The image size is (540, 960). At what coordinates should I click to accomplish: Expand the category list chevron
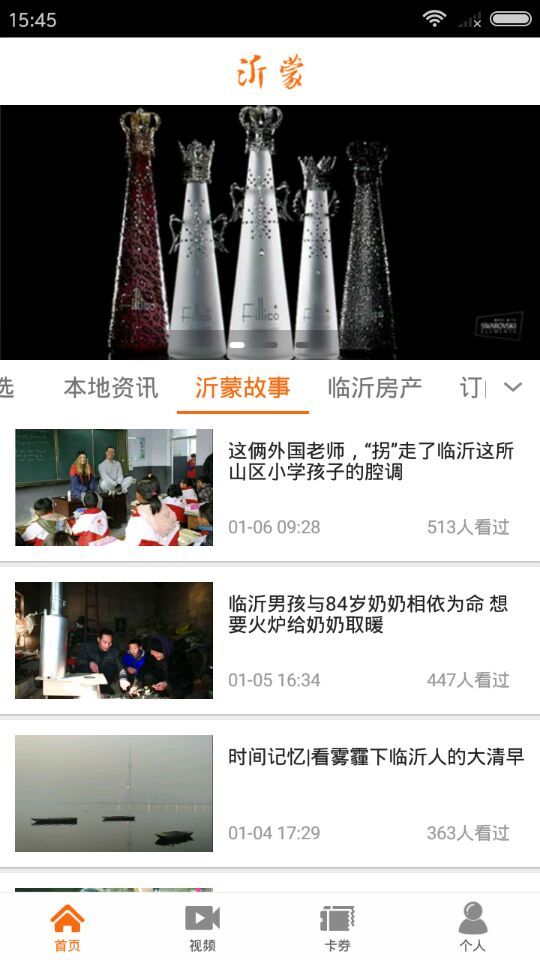pyautogui.click(x=513, y=387)
